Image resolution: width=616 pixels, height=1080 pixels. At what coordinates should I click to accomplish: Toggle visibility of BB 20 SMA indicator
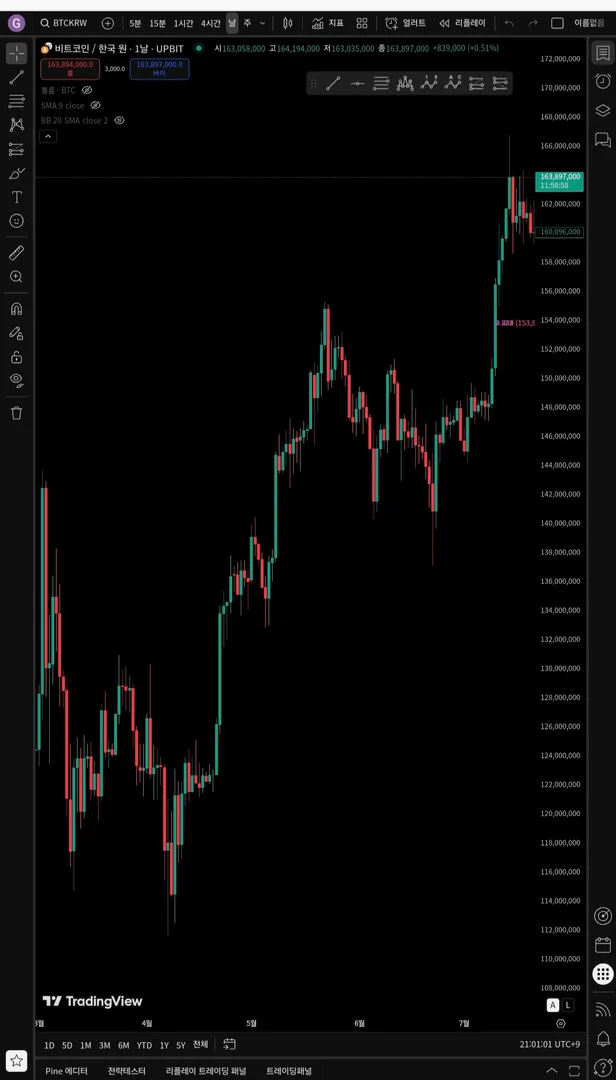pos(119,120)
